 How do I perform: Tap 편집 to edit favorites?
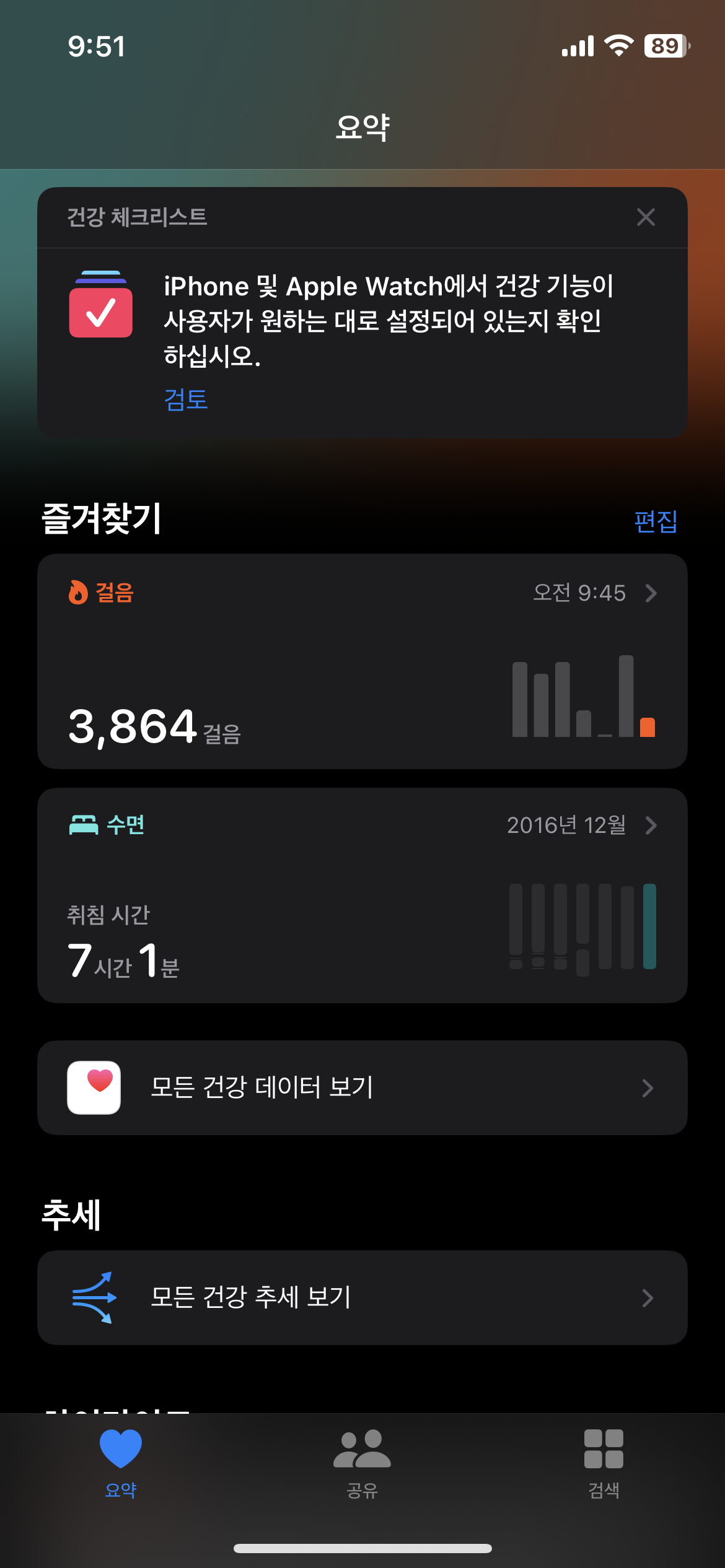click(656, 521)
